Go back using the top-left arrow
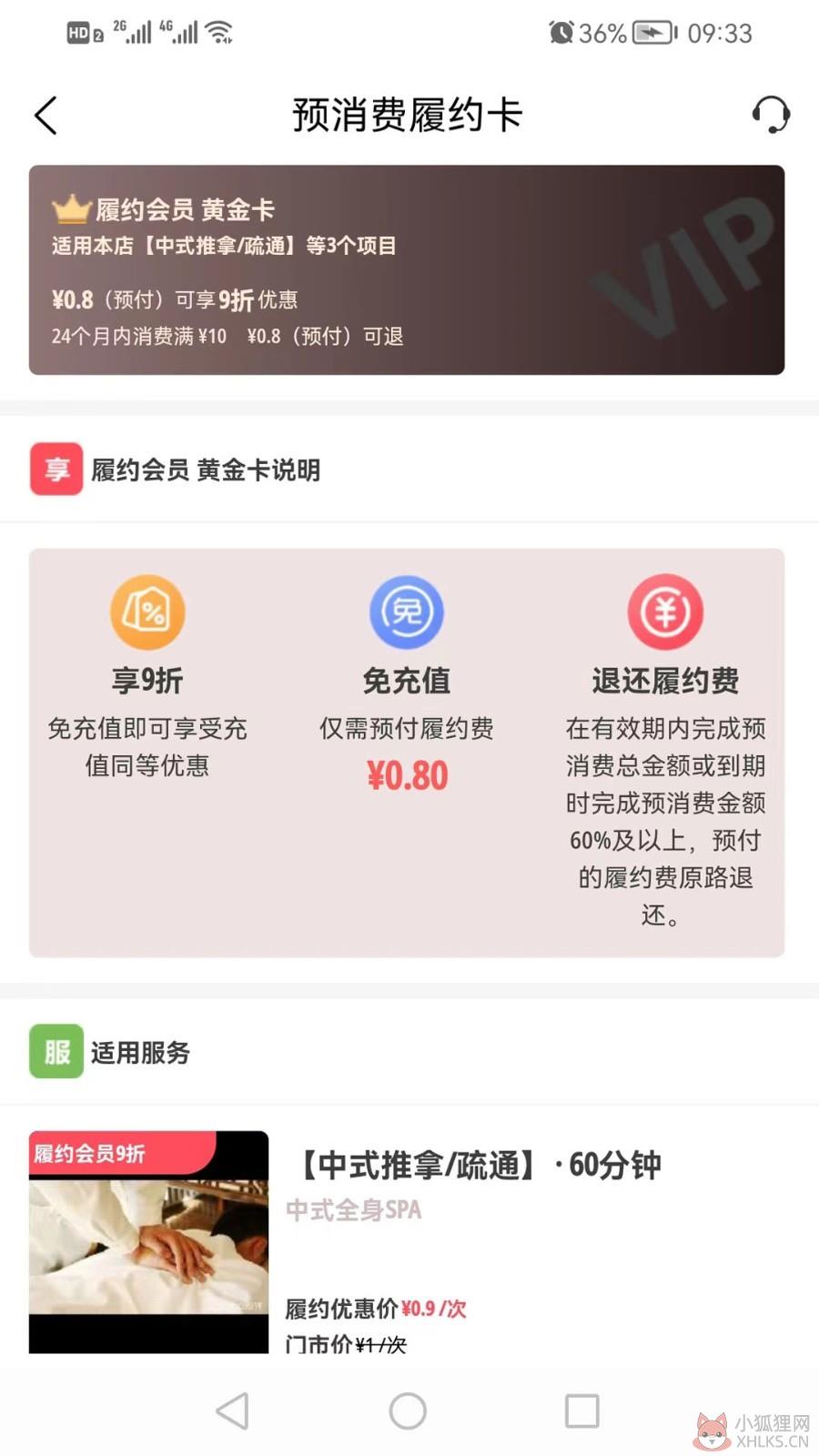Screen dimensions: 819x1456 [x=46, y=116]
